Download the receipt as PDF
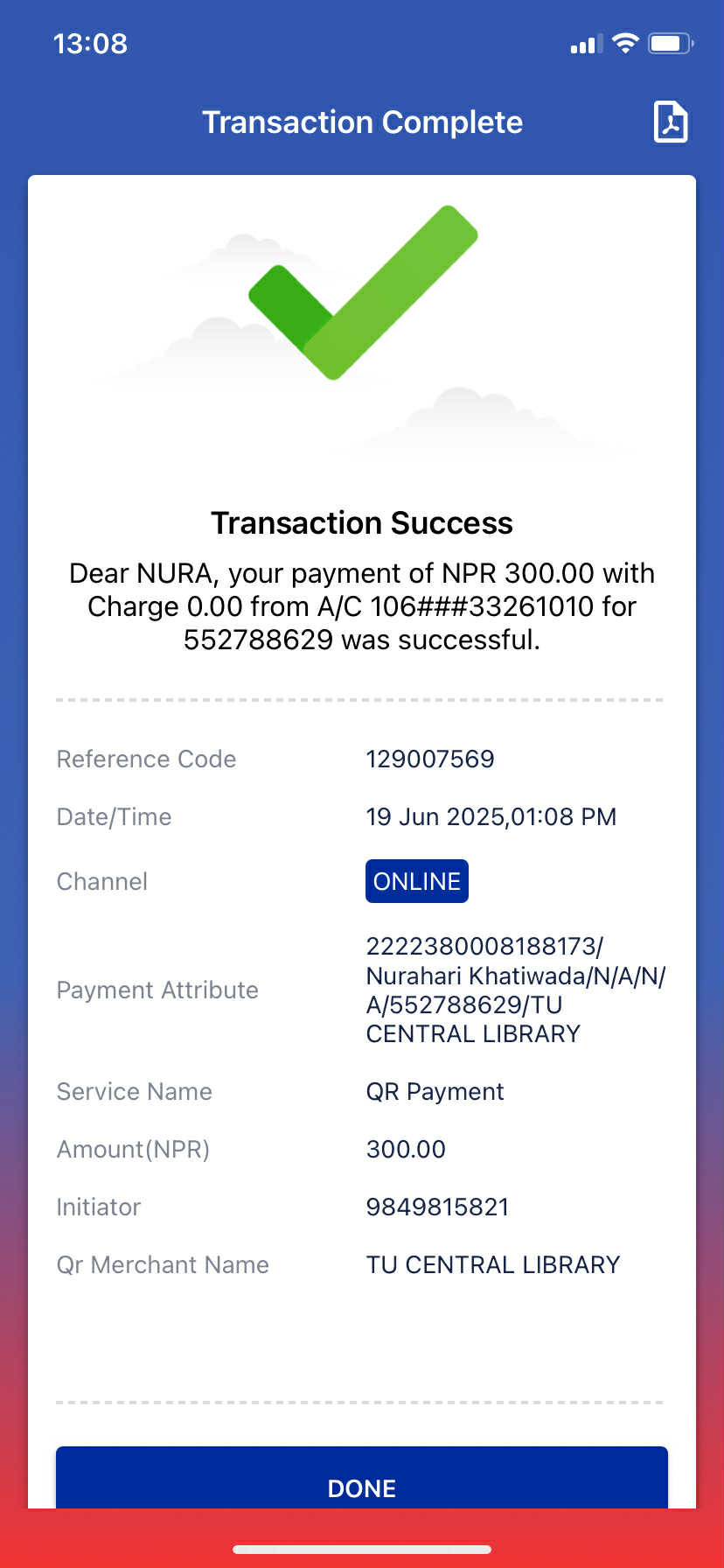Screen dimensions: 724x1568 click(670, 122)
